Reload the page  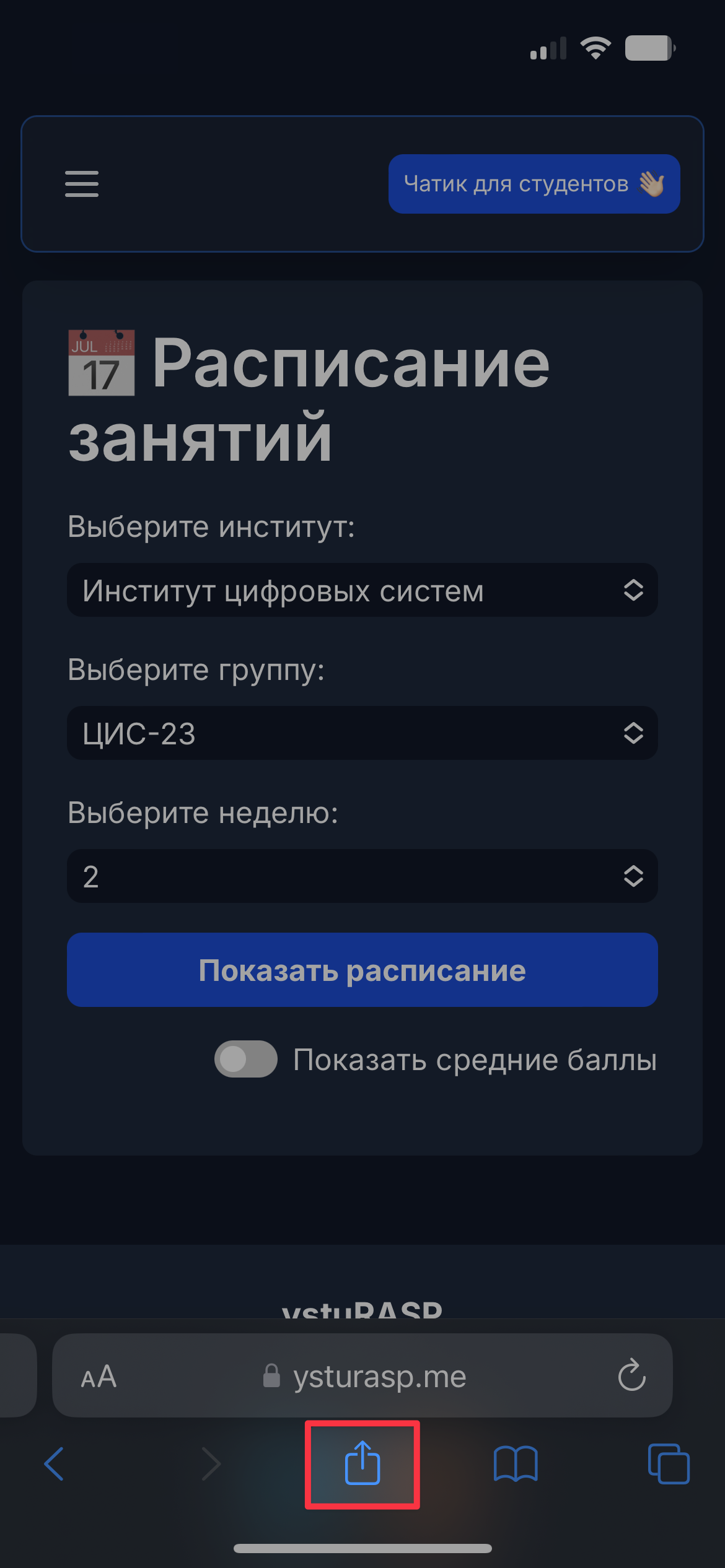pos(631,1375)
